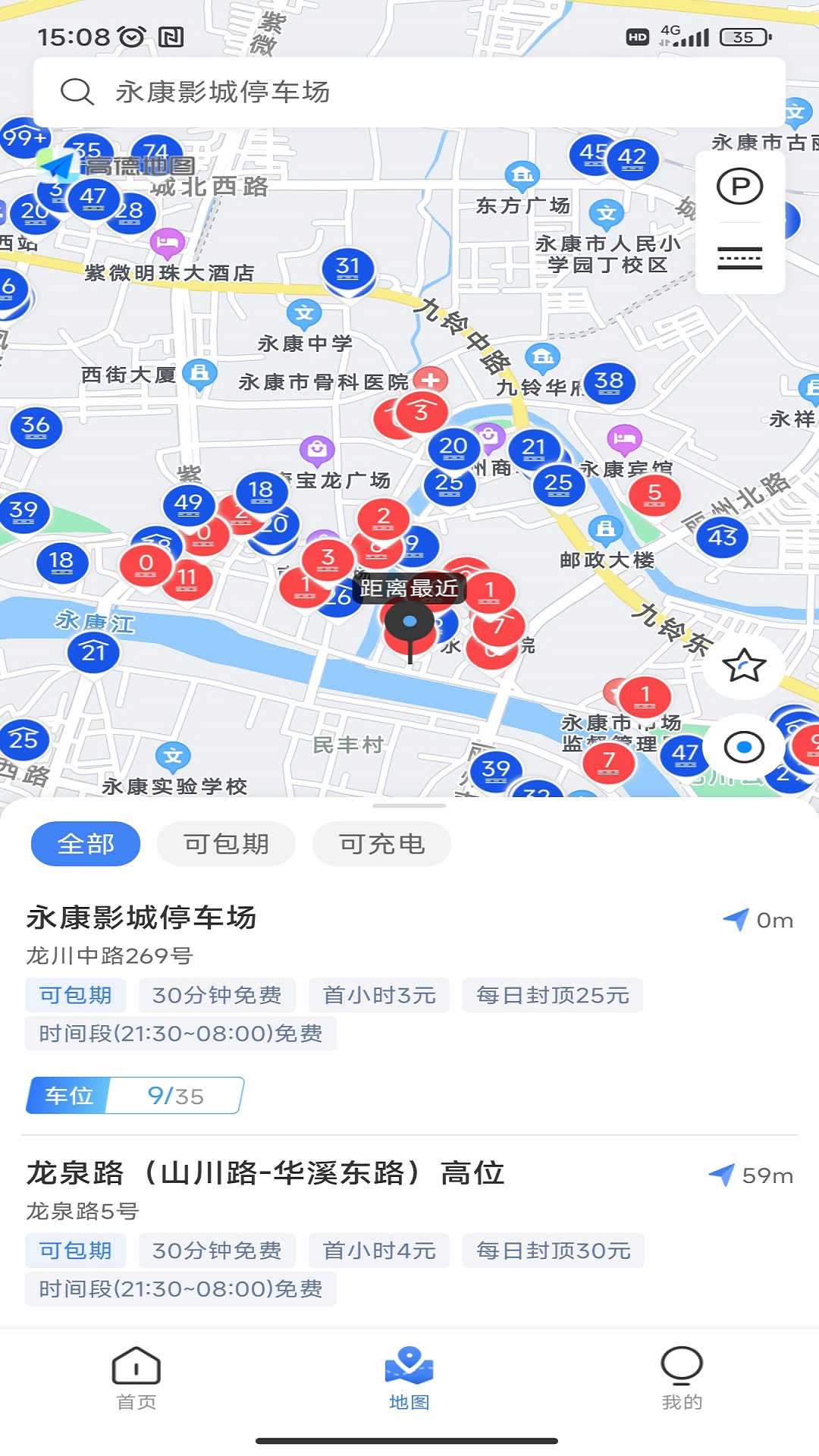Image resolution: width=819 pixels, height=1456 pixels.
Task: Tap the red 5 parking marker
Action: pos(654,494)
